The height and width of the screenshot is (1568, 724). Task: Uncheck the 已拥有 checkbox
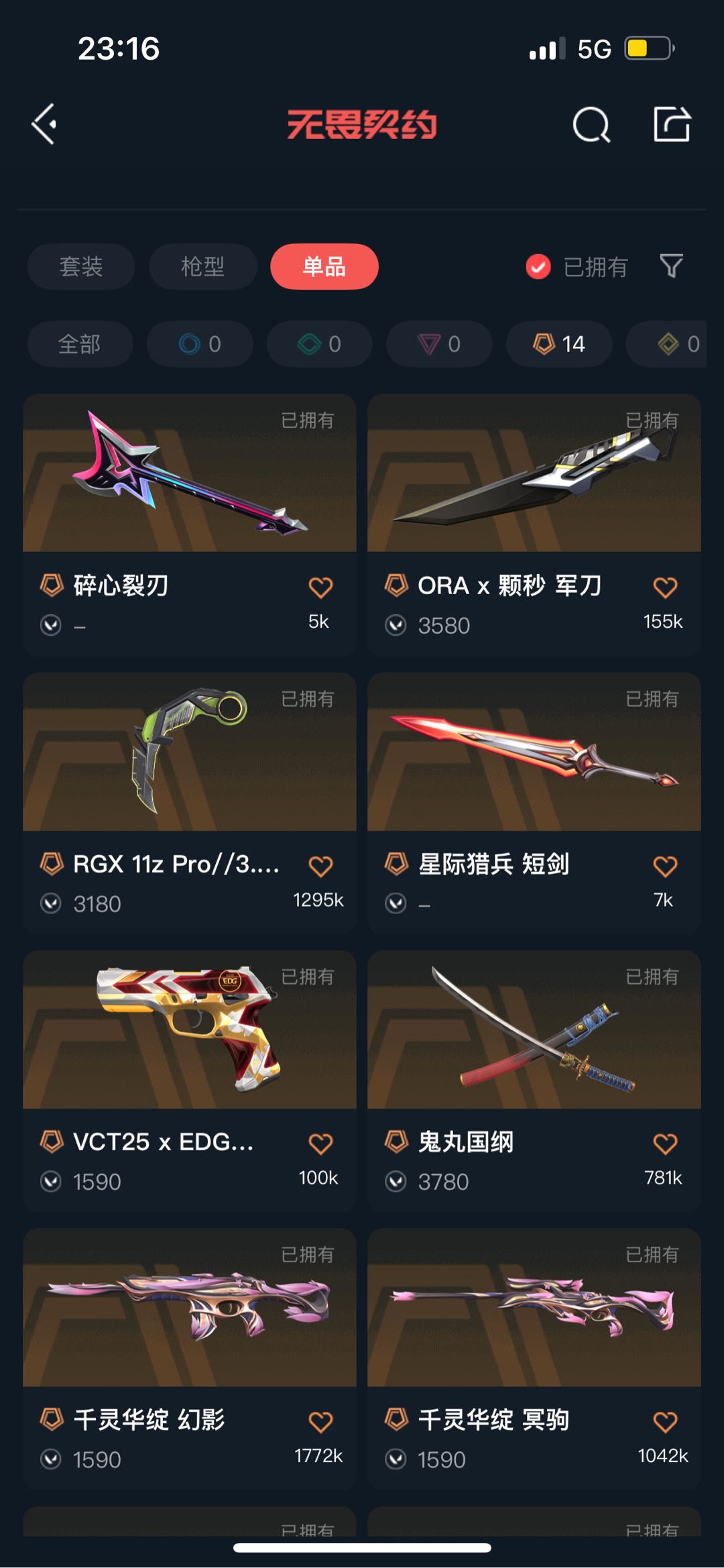click(538, 266)
